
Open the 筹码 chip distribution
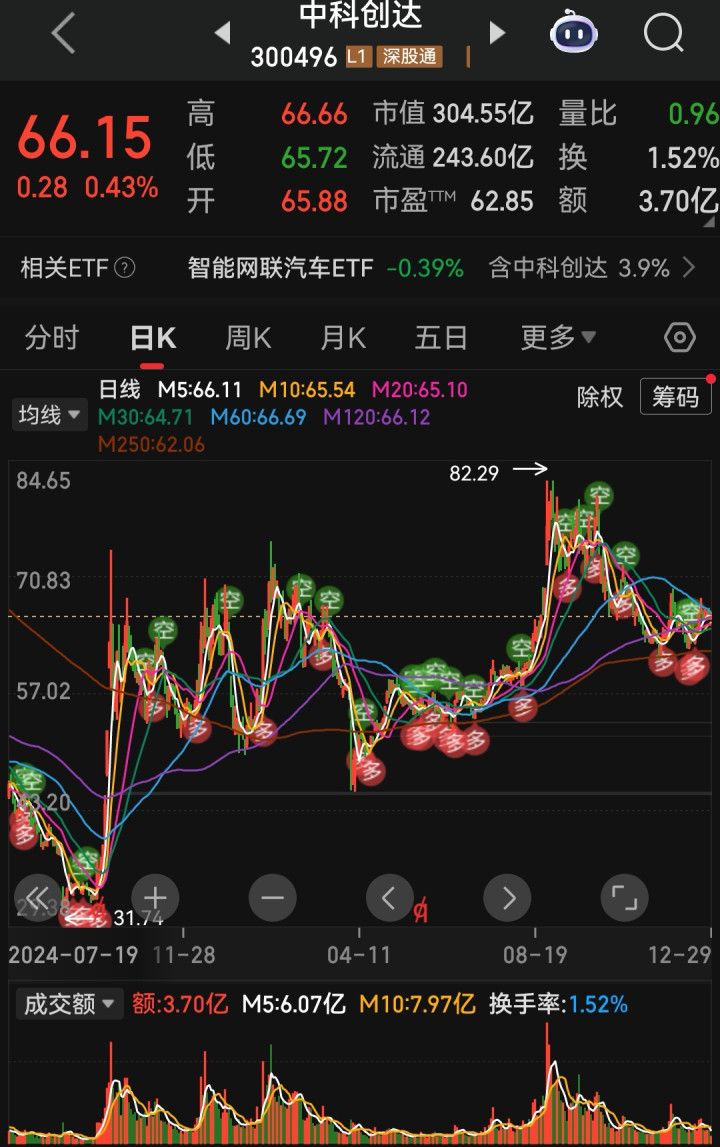(676, 397)
